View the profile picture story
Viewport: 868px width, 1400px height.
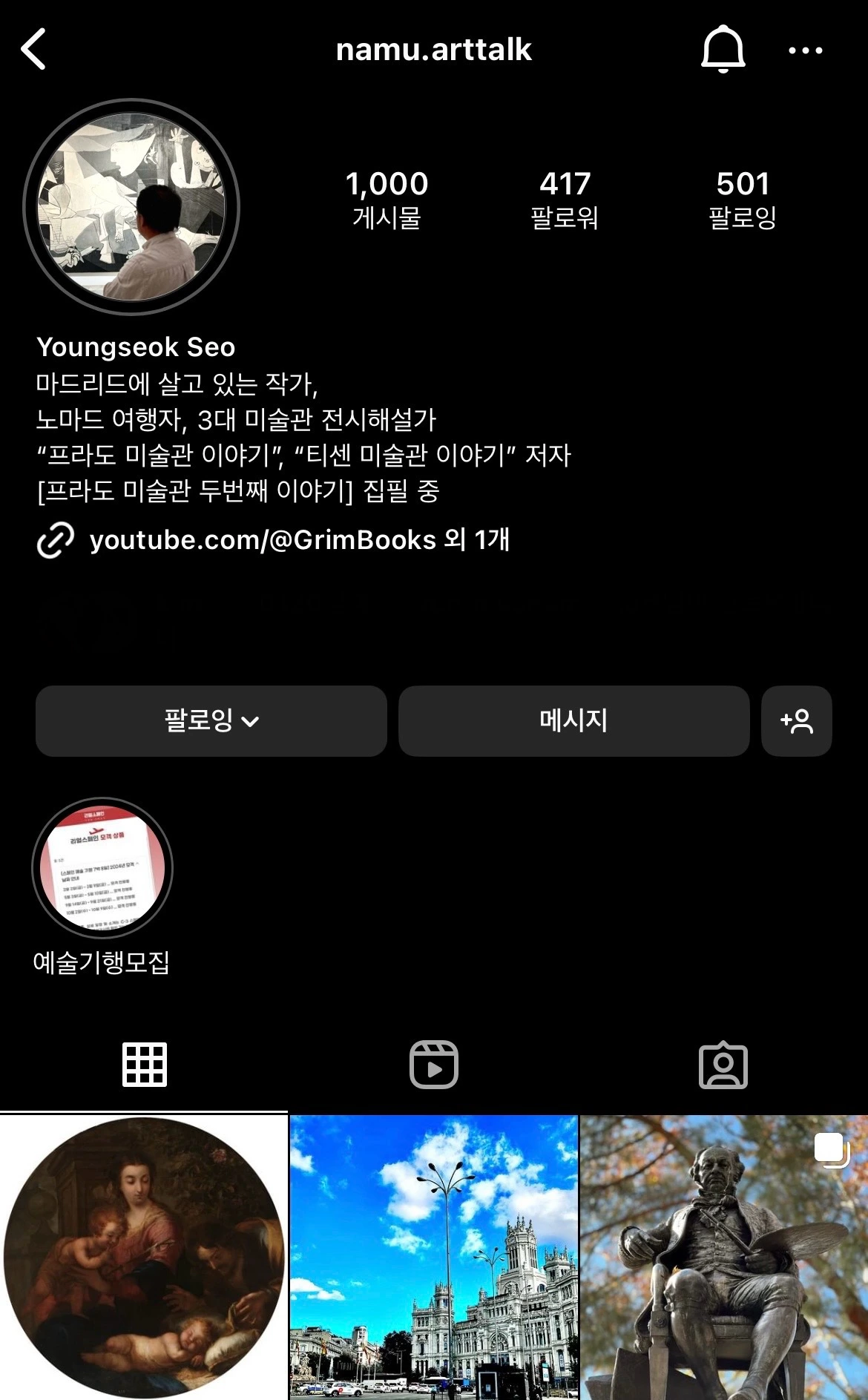pos(131,207)
